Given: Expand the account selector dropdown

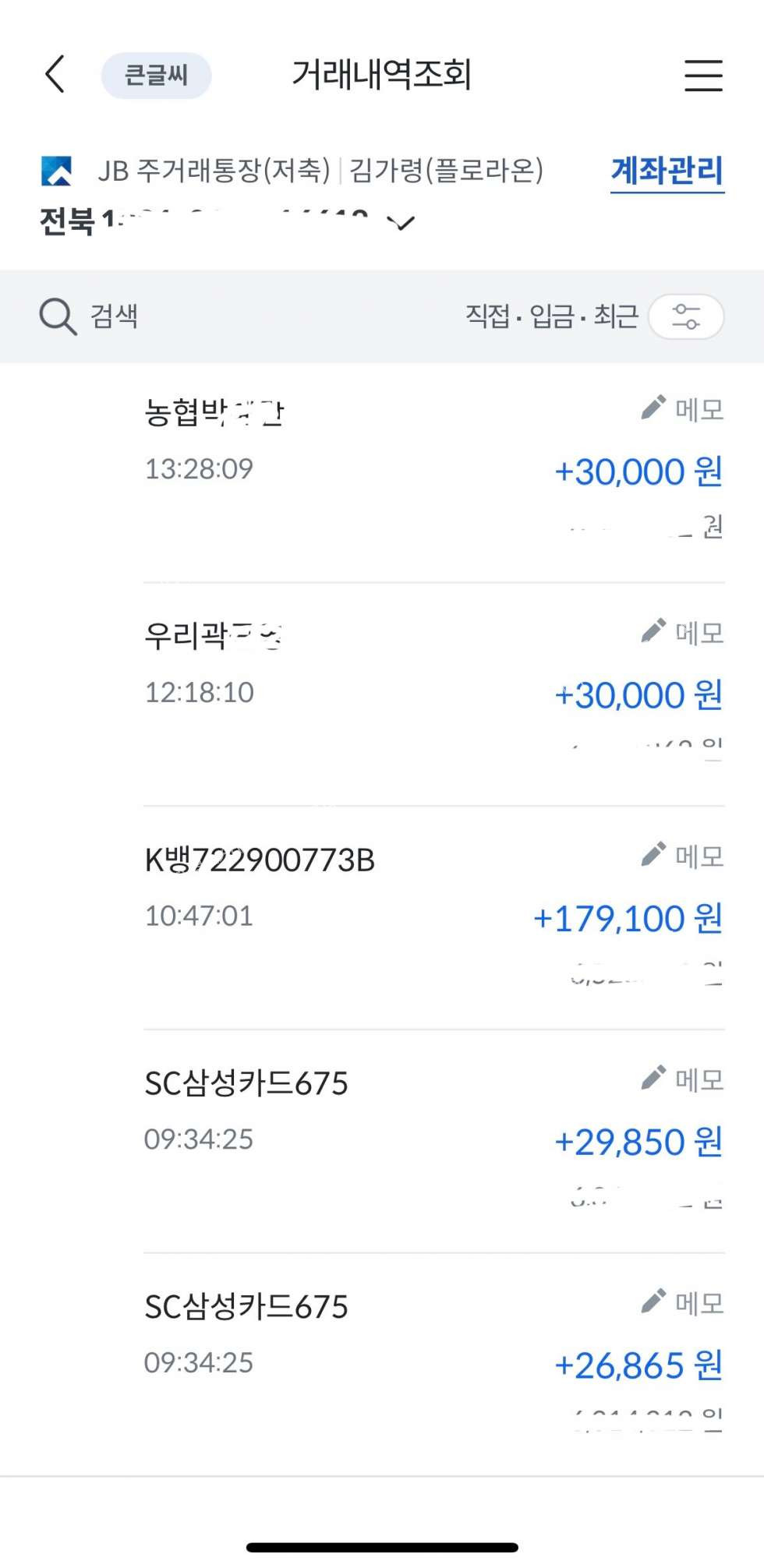Looking at the screenshot, I should coord(401,224).
